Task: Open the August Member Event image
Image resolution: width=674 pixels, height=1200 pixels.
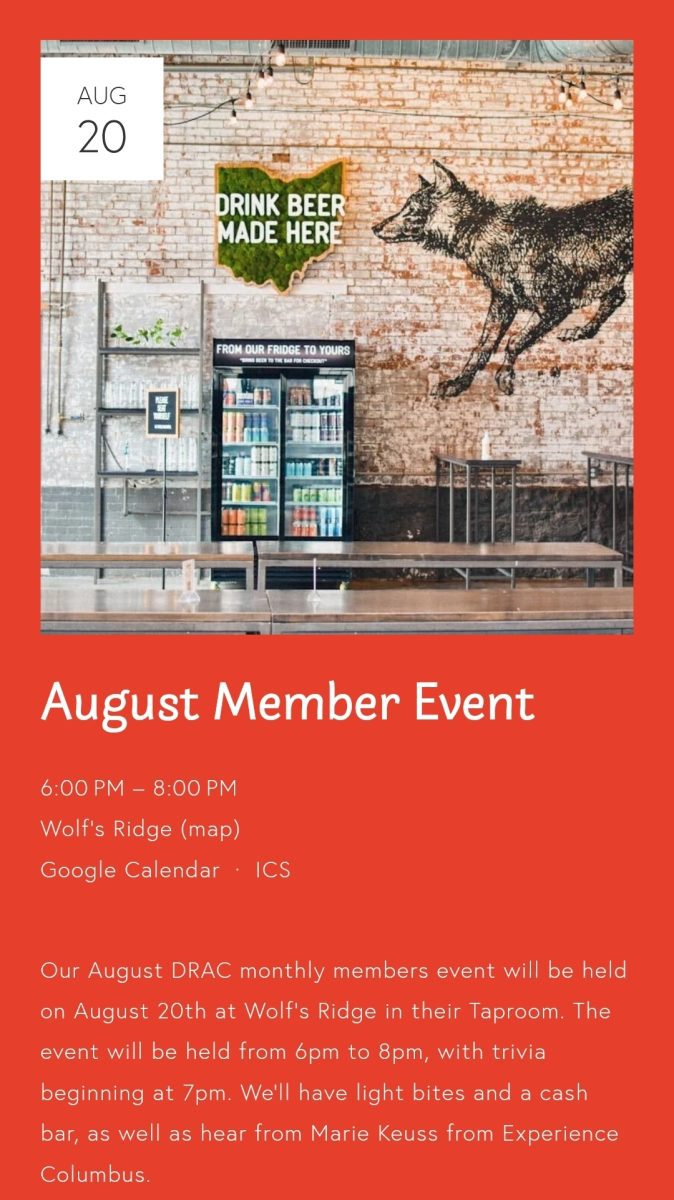Action: coord(337,337)
